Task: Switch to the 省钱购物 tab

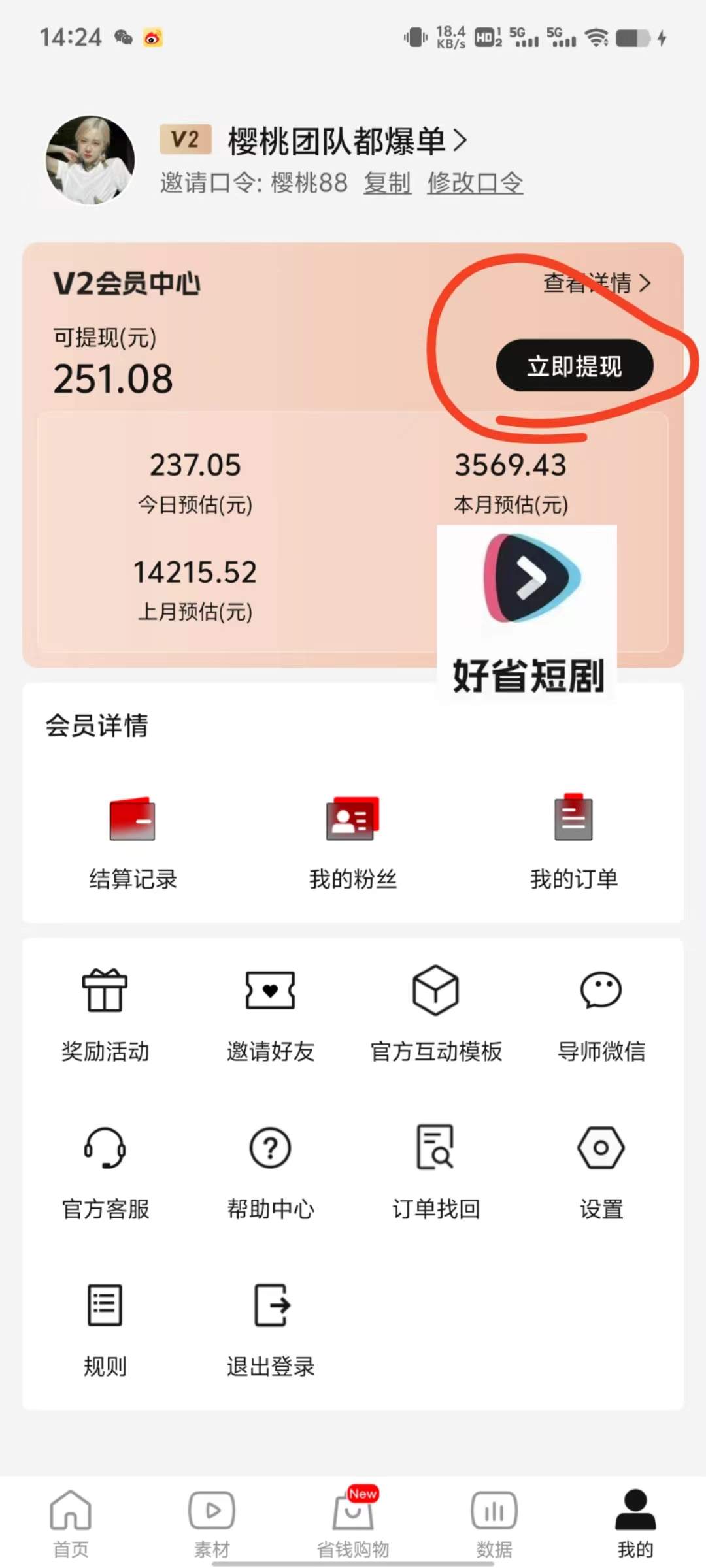Action: coord(353,1524)
